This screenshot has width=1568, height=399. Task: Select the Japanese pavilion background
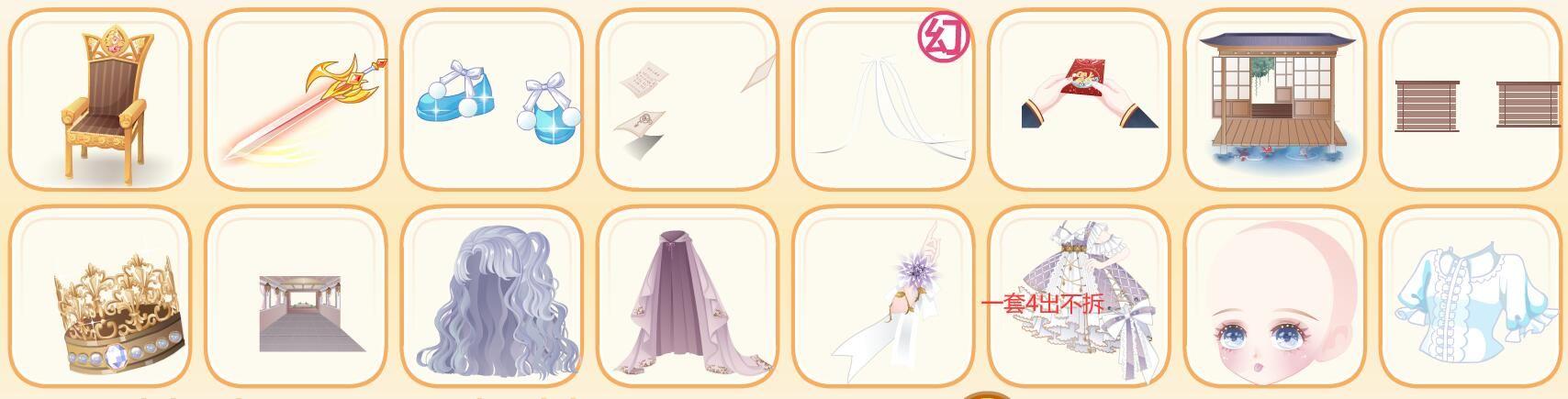pyautogui.click(x=1275, y=99)
